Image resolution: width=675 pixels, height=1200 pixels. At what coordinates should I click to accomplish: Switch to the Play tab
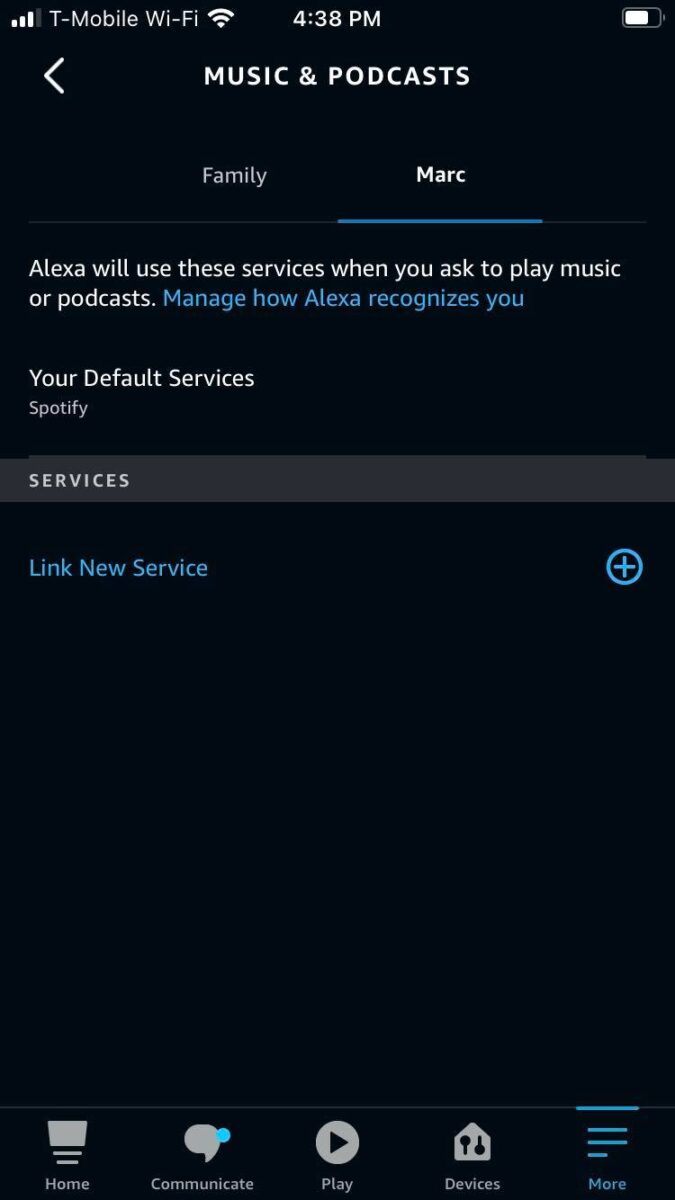pos(337,1155)
